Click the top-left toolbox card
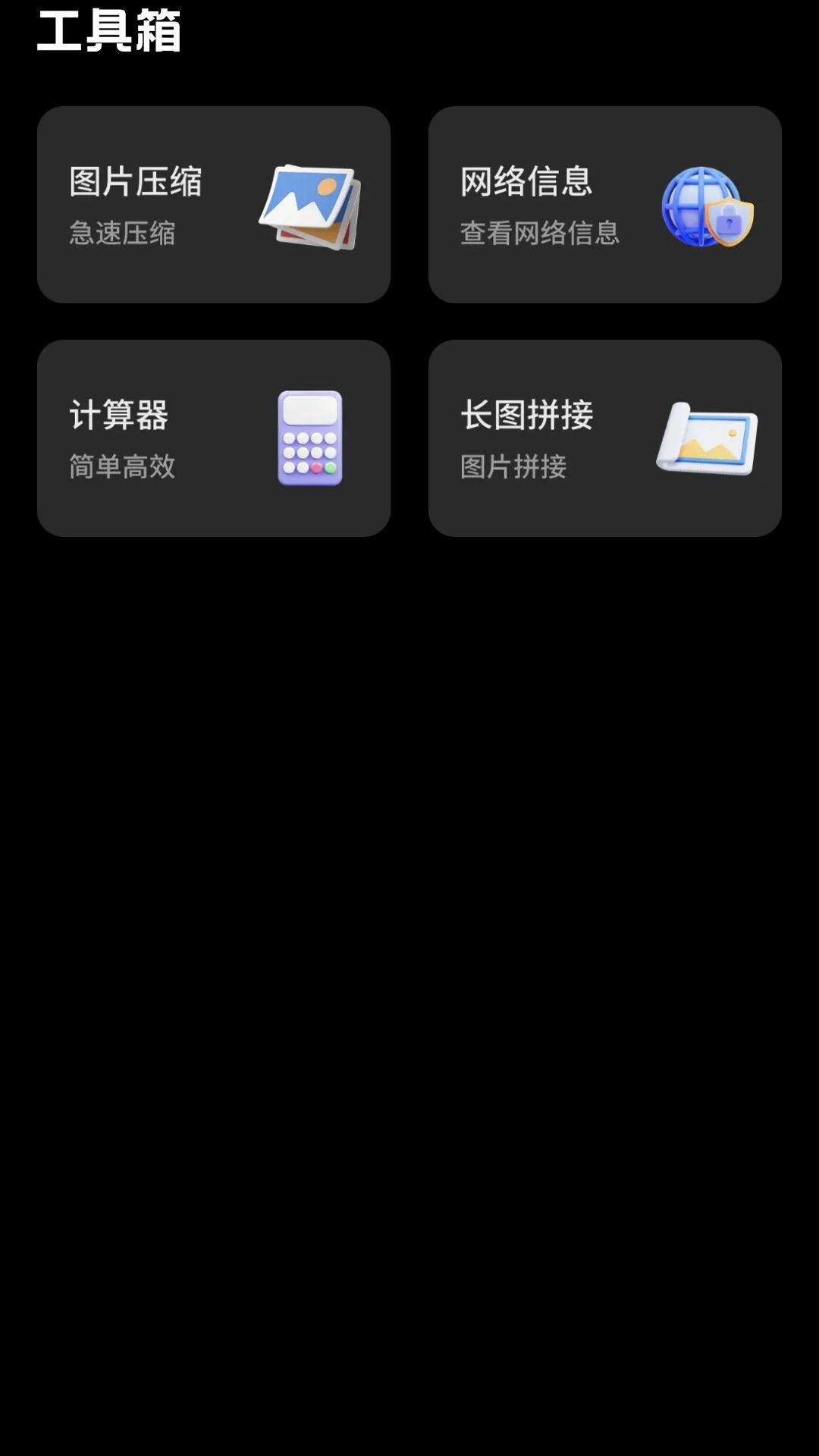 point(215,205)
